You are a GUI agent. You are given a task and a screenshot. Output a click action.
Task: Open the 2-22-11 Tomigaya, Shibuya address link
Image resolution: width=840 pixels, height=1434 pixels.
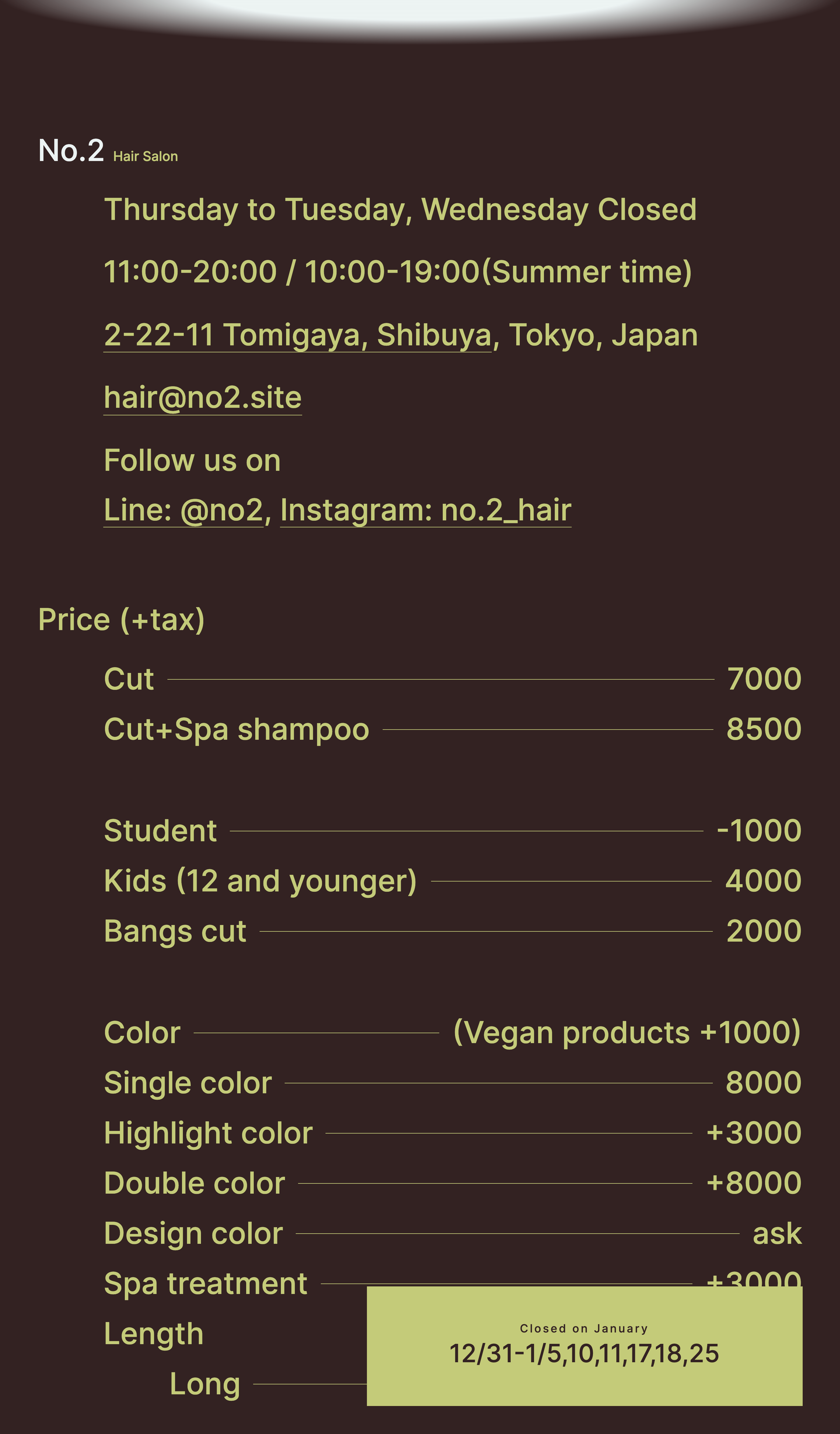pyautogui.click(x=297, y=335)
